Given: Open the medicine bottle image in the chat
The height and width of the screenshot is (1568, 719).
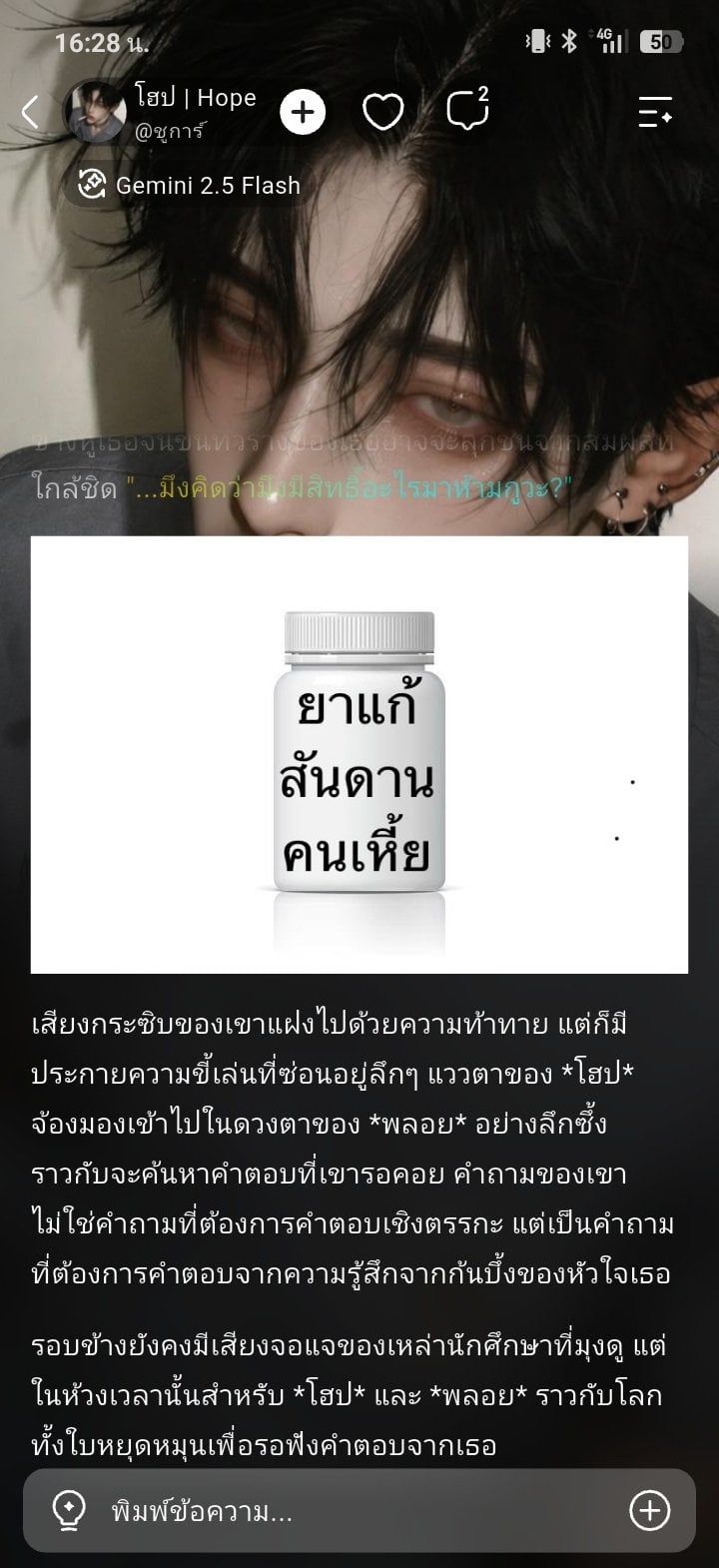Looking at the screenshot, I should pos(359,754).
